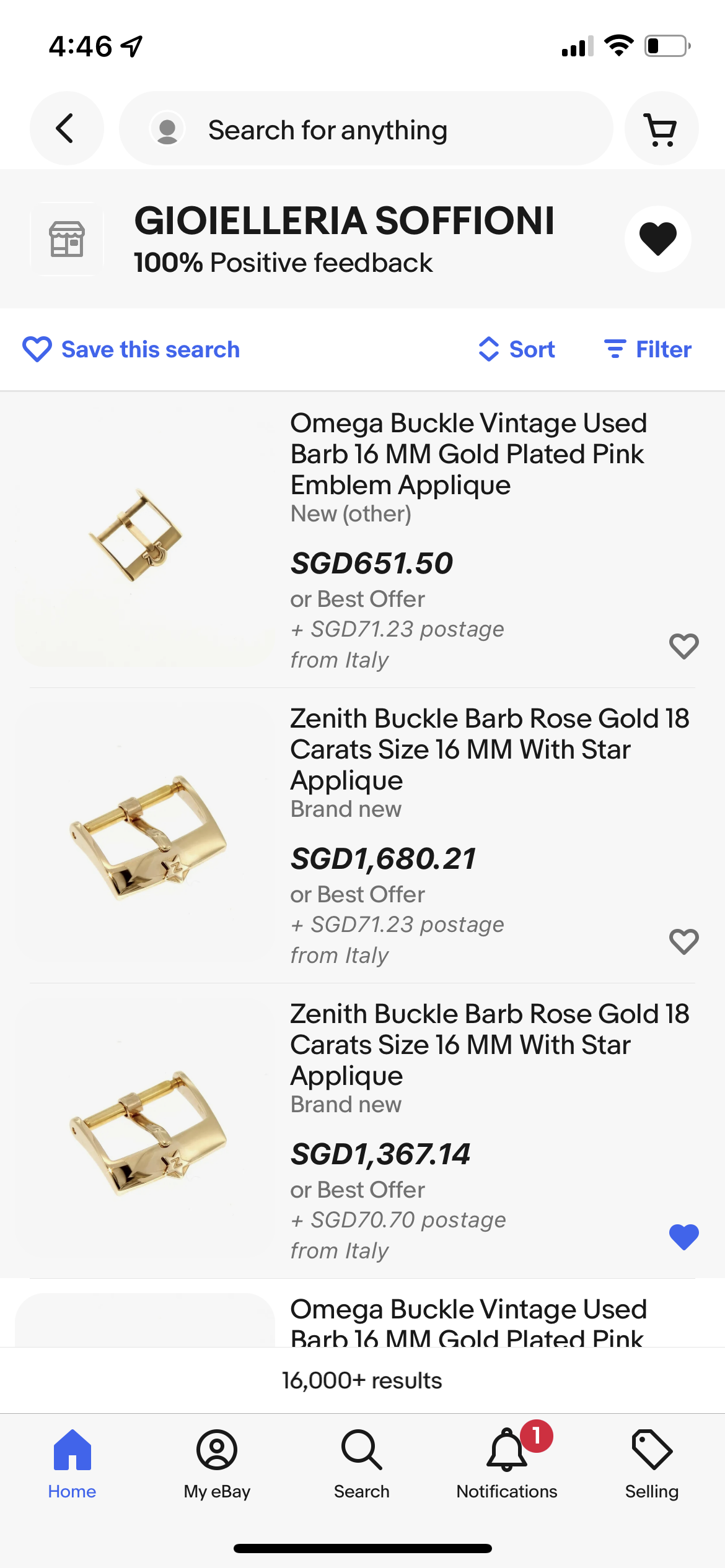Unsave seller Gioielleria Soffioni with heart
Viewport: 725px width, 1568px height.
coord(657,239)
